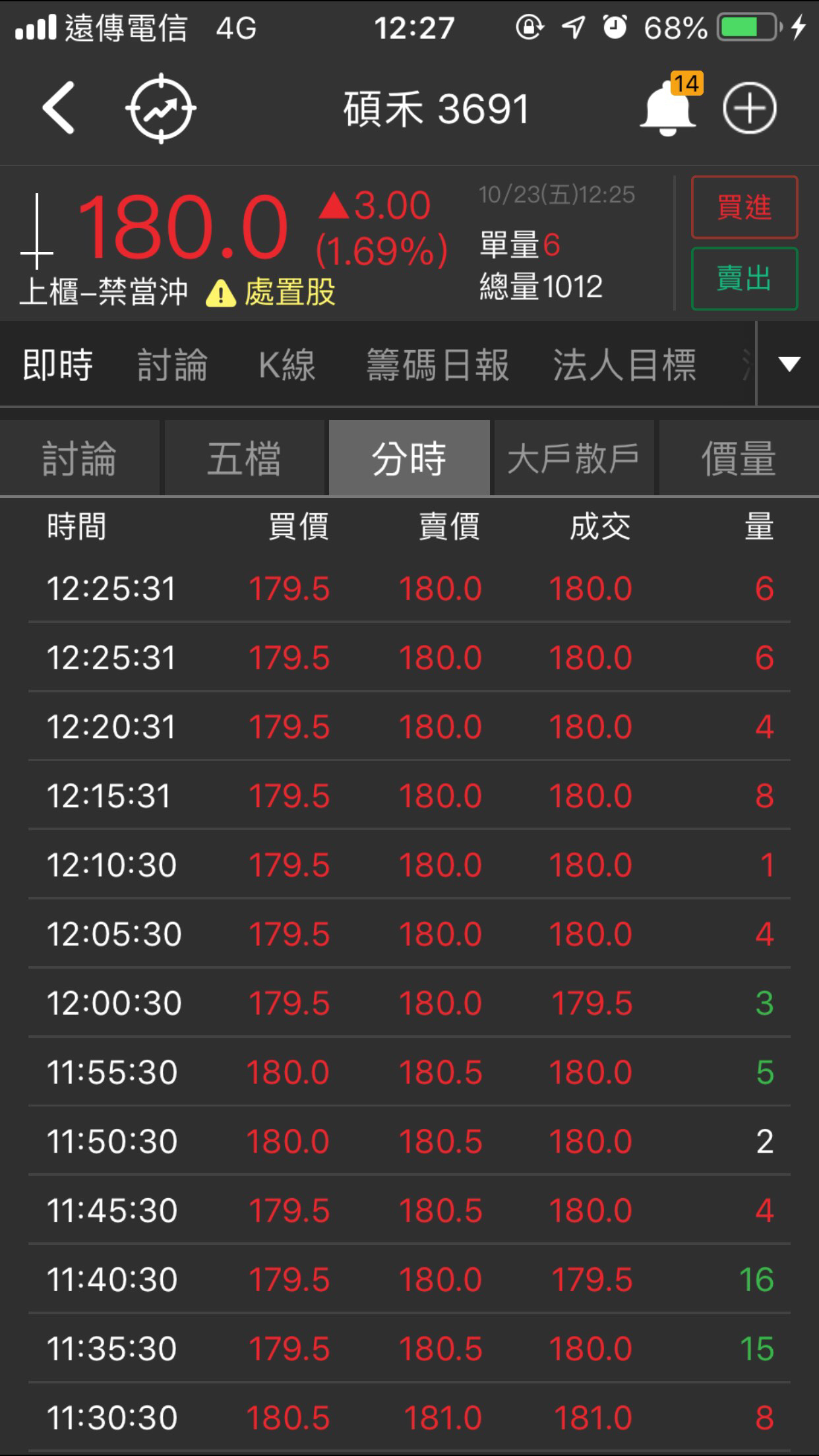Select the 價量 sub-tab
This screenshot has width=819, height=1456.
click(739, 458)
